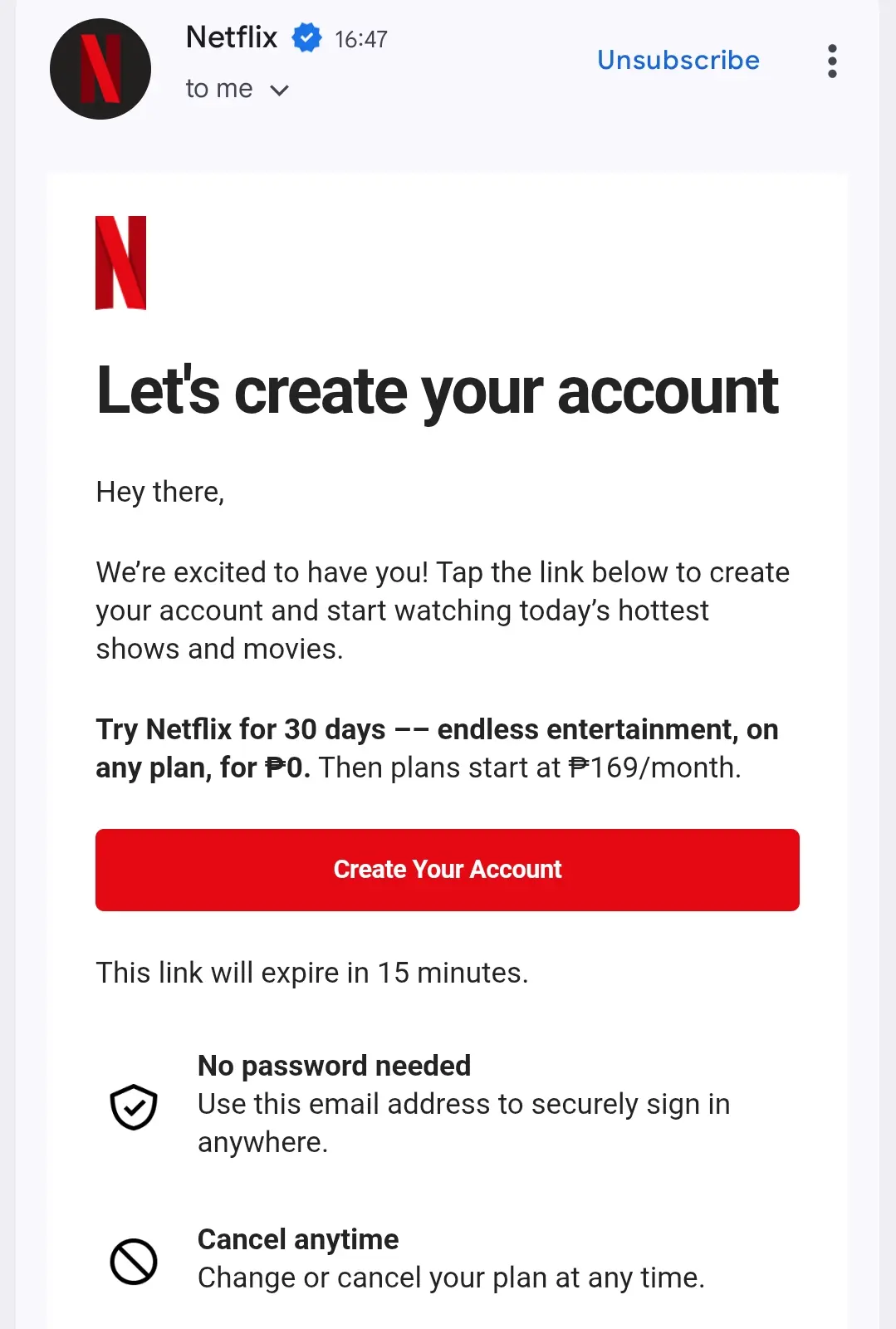Tap the Create Your Account button
Screen dimensions: 896x1329
pos(448,870)
